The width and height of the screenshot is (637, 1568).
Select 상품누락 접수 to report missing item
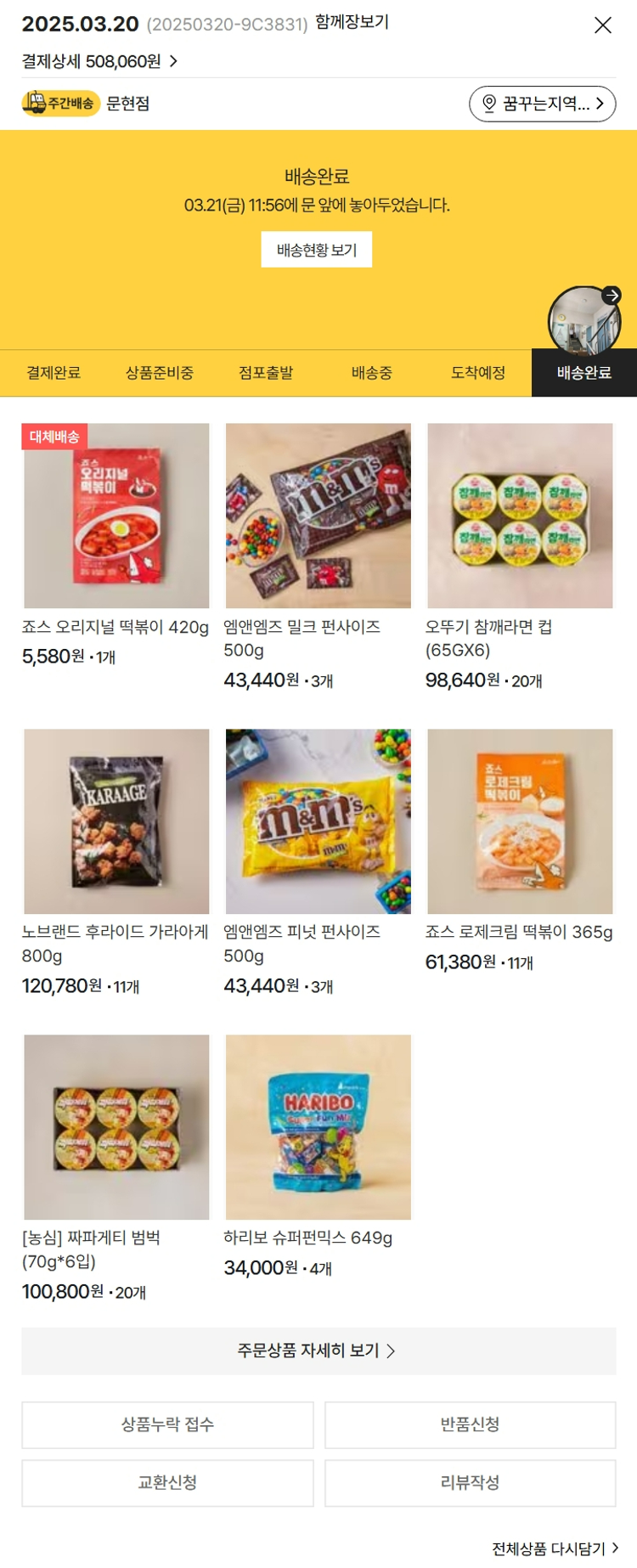pyautogui.click(x=167, y=1424)
